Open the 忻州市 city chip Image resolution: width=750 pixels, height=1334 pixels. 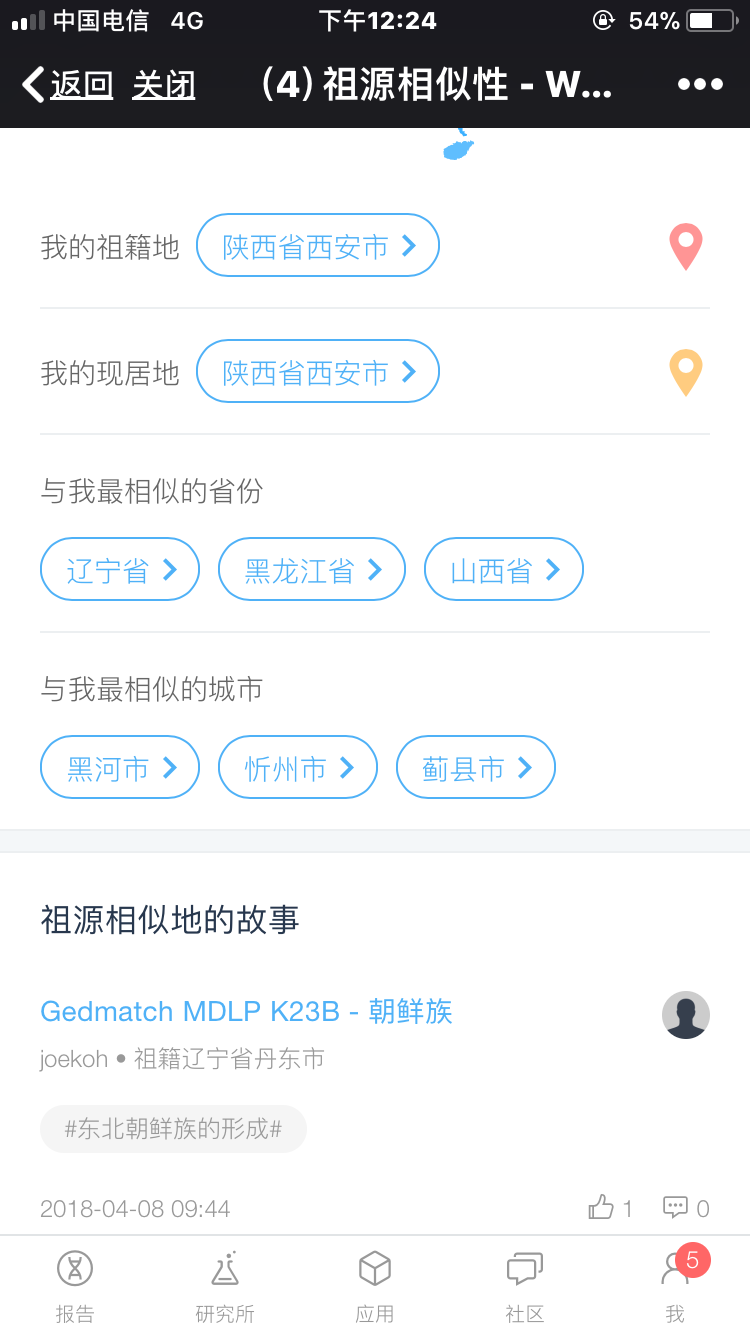point(298,767)
